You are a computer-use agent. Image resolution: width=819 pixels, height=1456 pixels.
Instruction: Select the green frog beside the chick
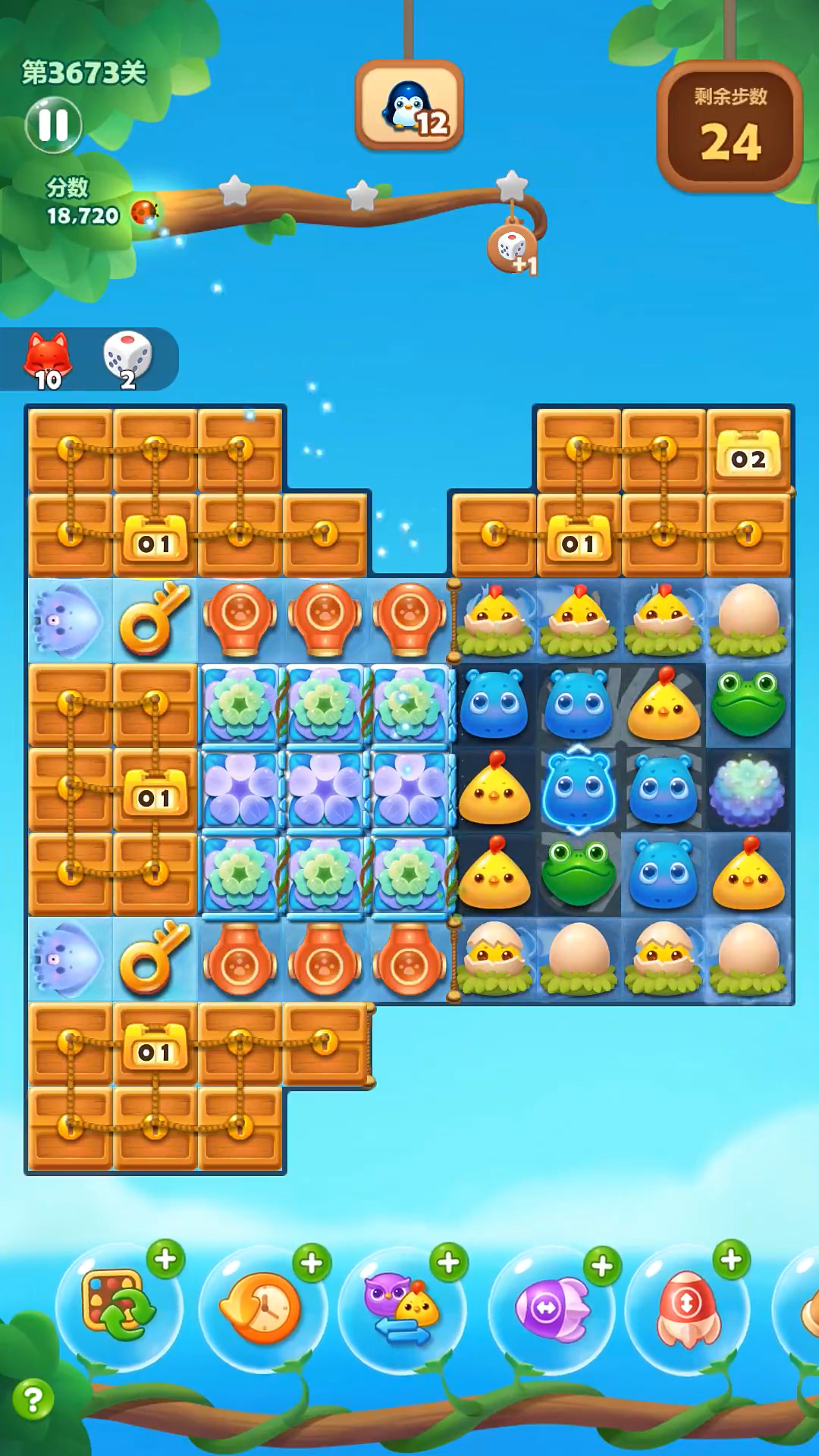(x=748, y=705)
